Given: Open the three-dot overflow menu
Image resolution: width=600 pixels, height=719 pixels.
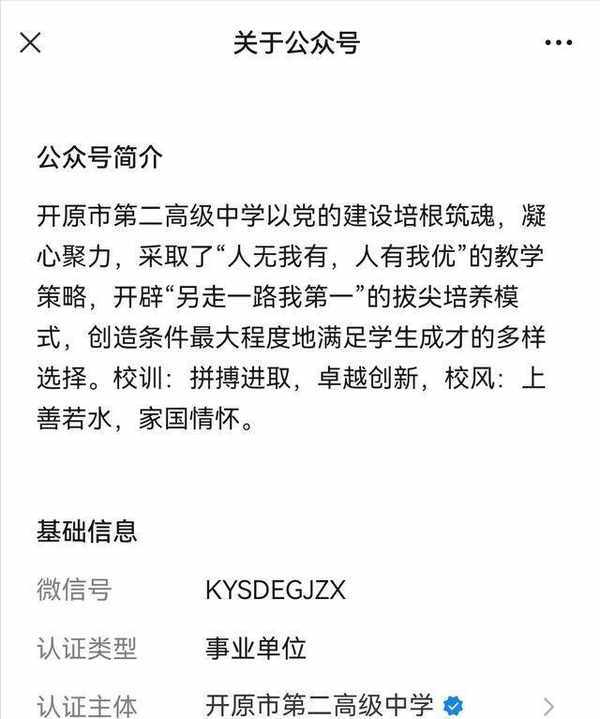Looking at the screenshot, I should click(x=558, y=43).
